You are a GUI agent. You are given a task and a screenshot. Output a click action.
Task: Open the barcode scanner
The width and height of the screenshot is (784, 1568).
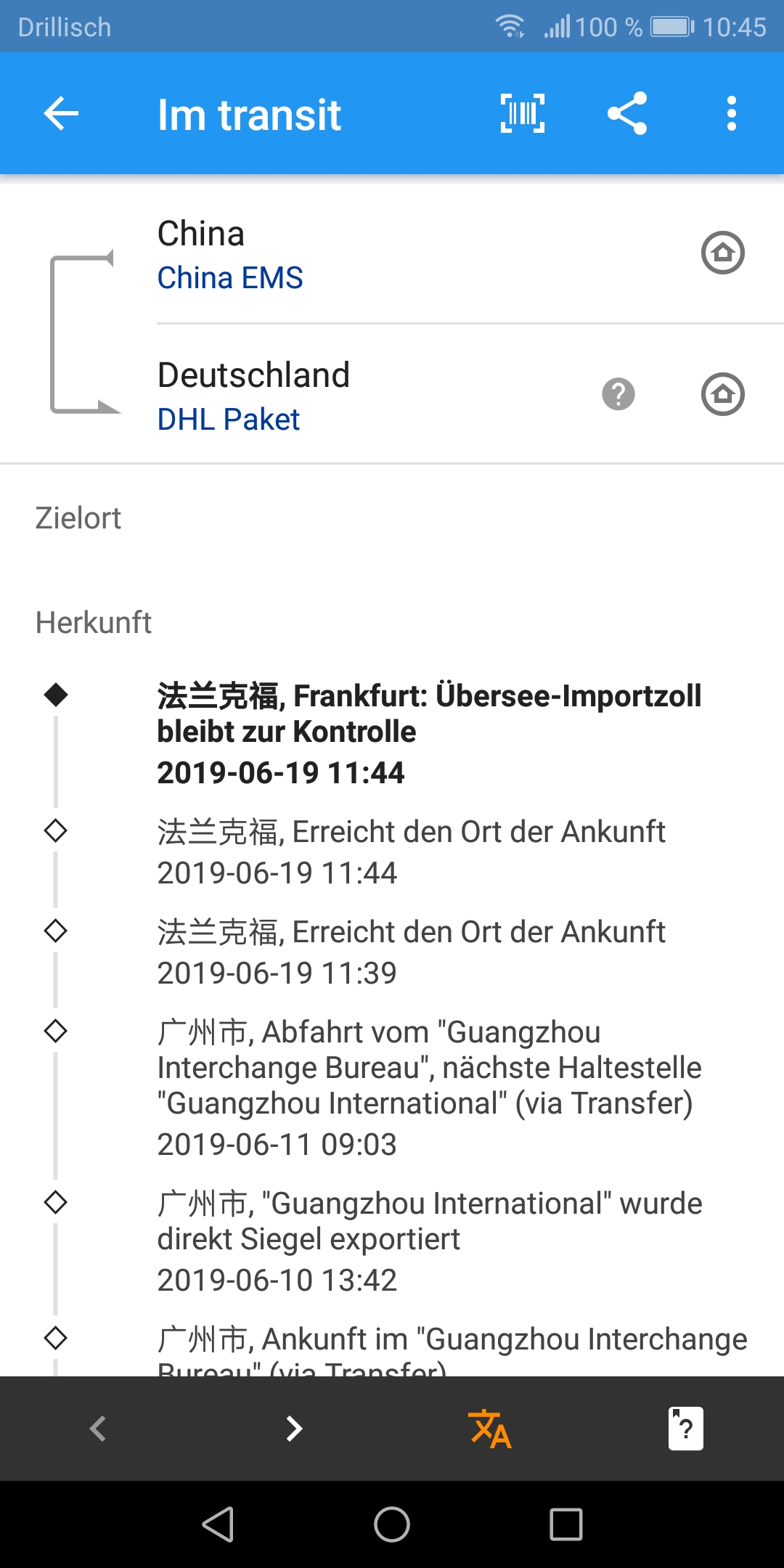click(523, 114)
